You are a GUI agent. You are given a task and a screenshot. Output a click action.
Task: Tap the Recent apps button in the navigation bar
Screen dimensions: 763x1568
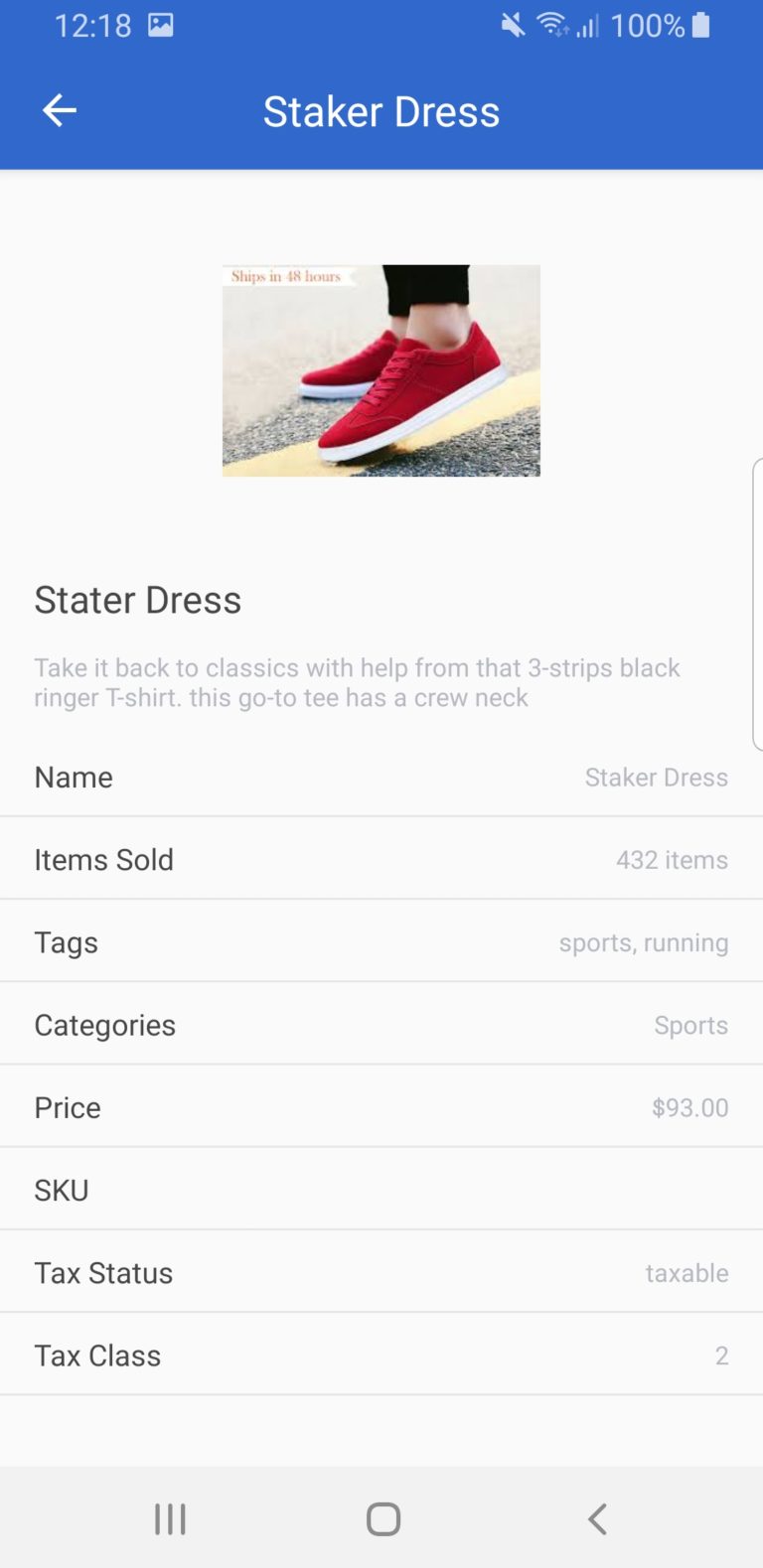[170, 1517]
